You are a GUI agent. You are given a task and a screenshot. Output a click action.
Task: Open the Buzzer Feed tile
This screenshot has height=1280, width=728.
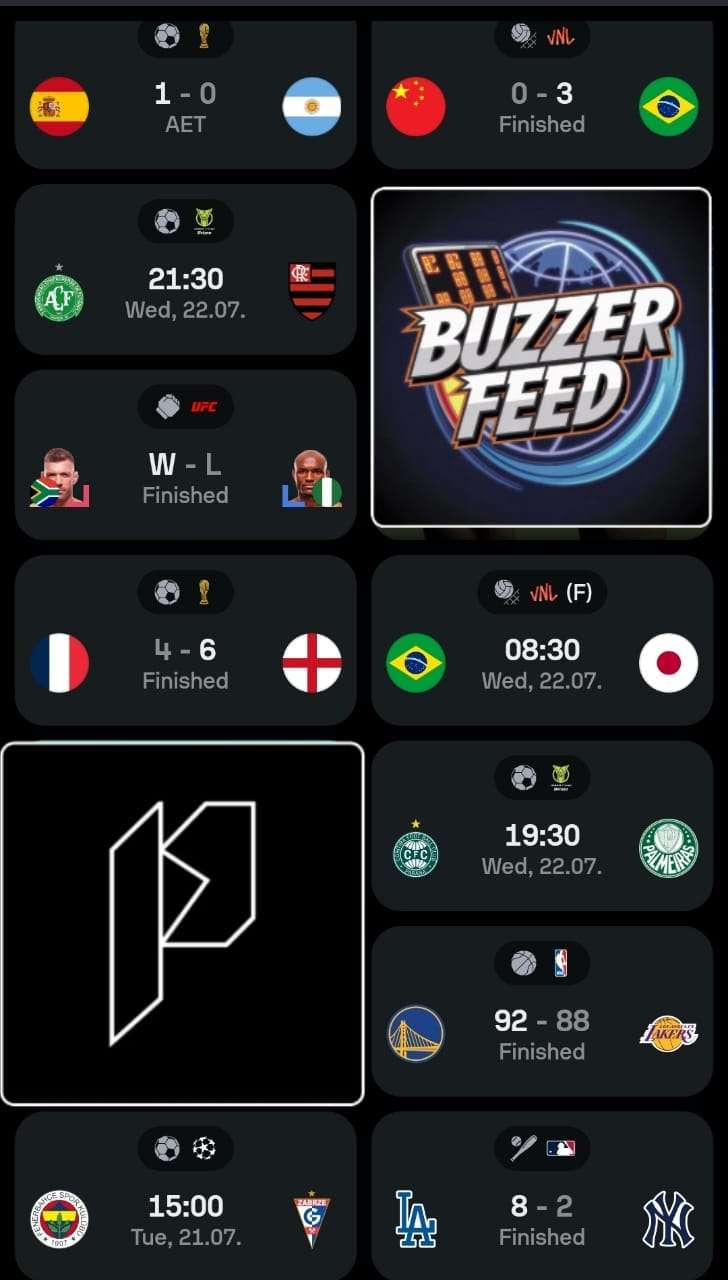point(541,358)
